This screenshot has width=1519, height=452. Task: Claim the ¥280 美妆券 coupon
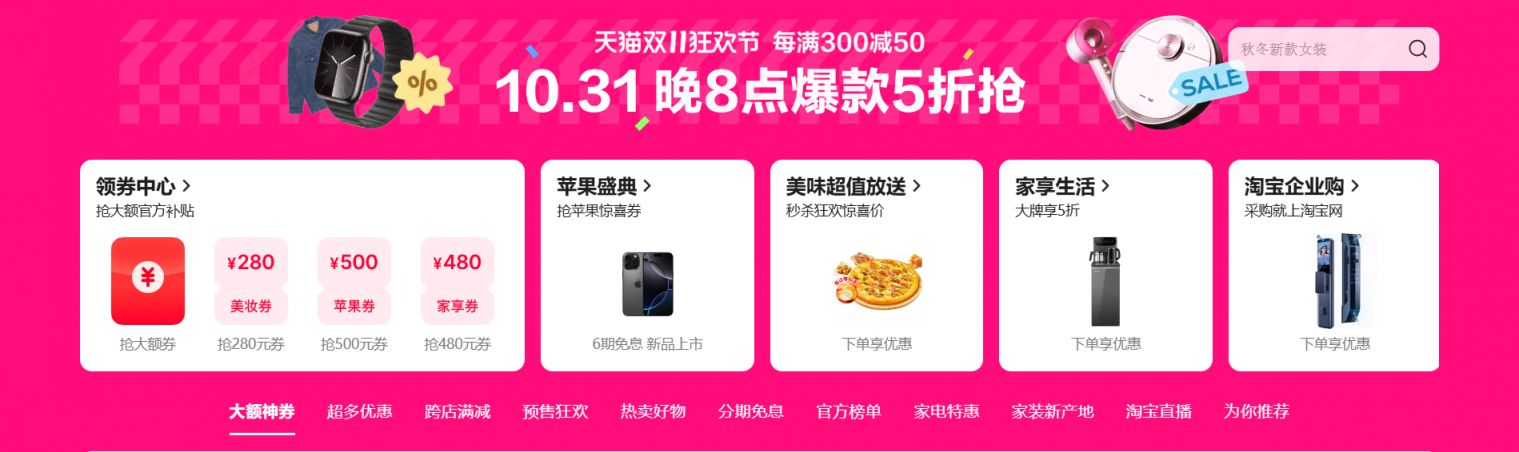[x=251, y=281]
